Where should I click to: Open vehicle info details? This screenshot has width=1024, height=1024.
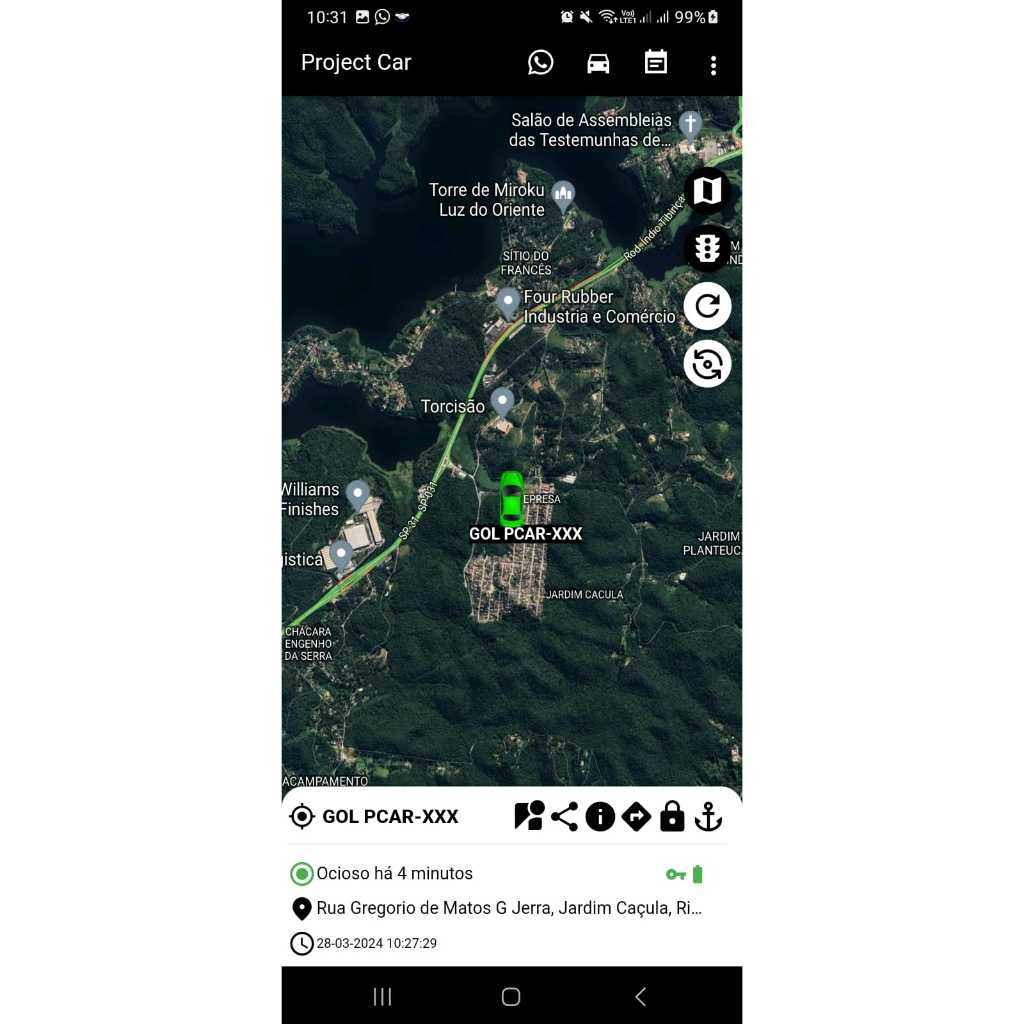pos(600,816)
